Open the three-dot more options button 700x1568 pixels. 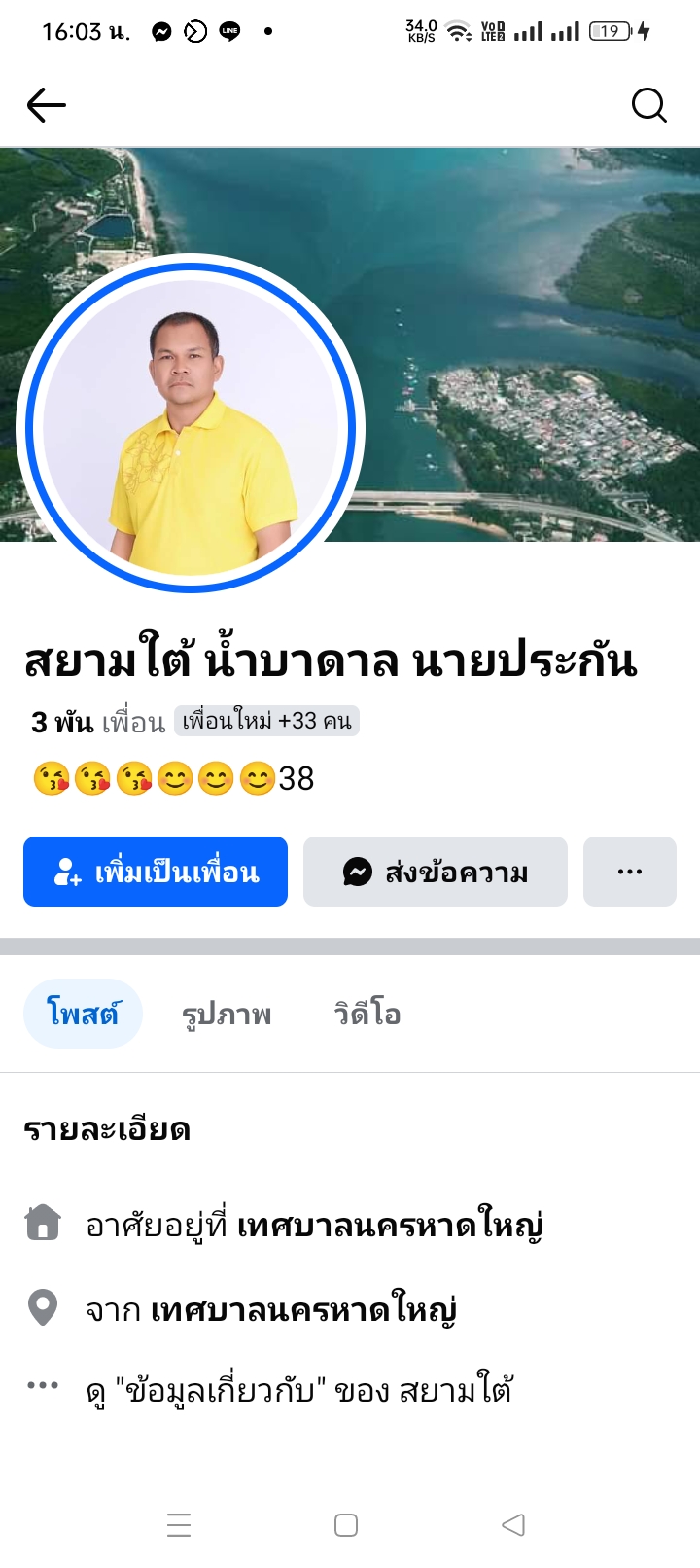tap(629, 872)
